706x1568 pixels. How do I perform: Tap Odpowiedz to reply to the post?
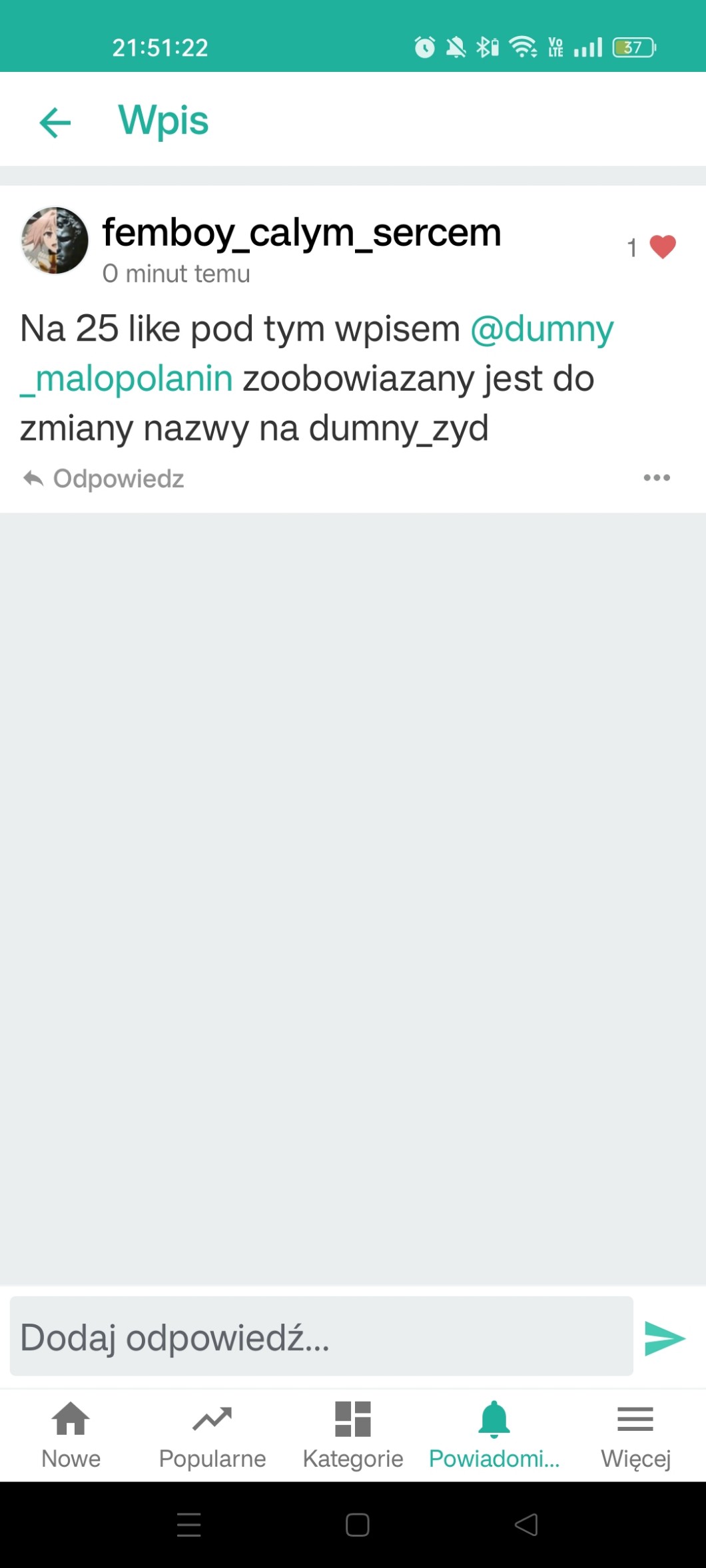tap(104, 479)
